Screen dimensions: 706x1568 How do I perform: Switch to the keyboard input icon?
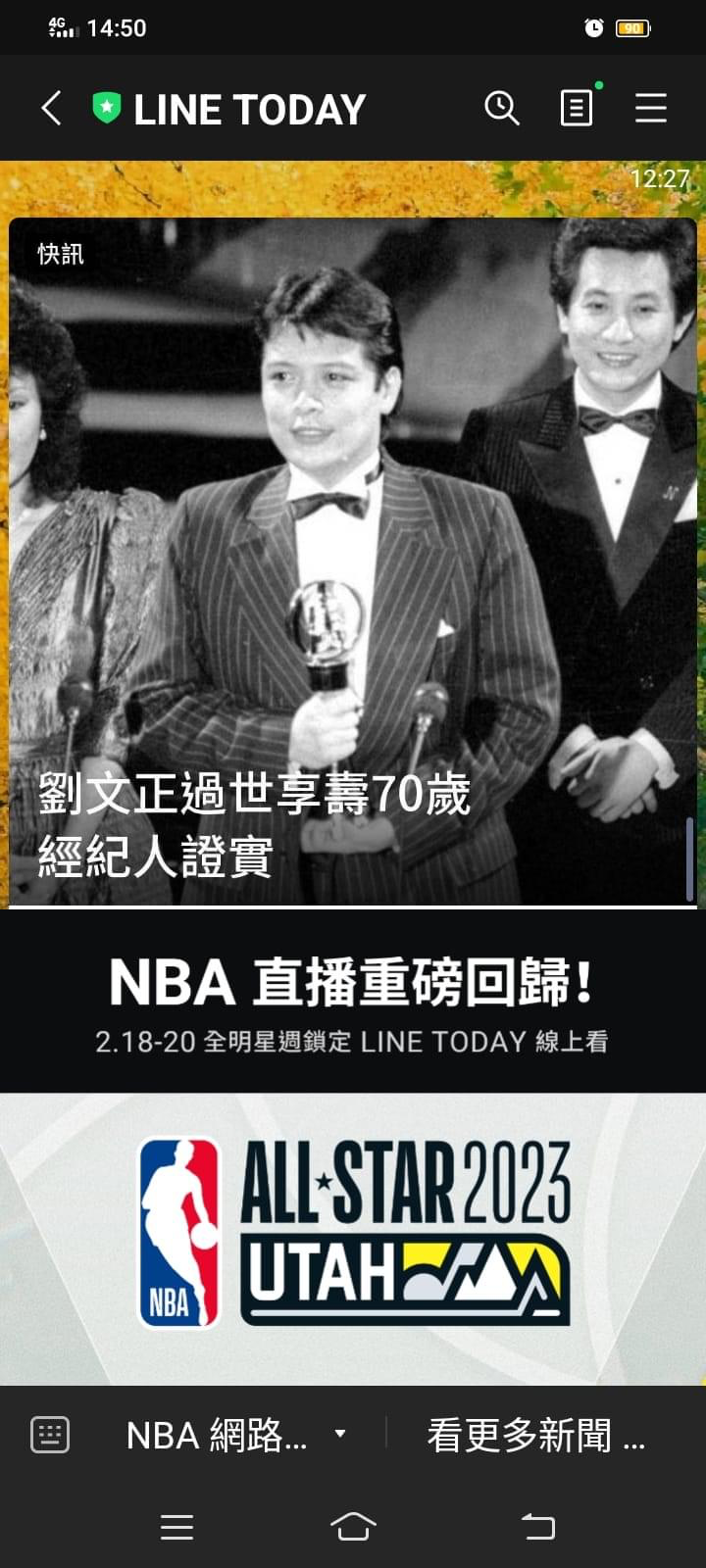point(50,1435)
